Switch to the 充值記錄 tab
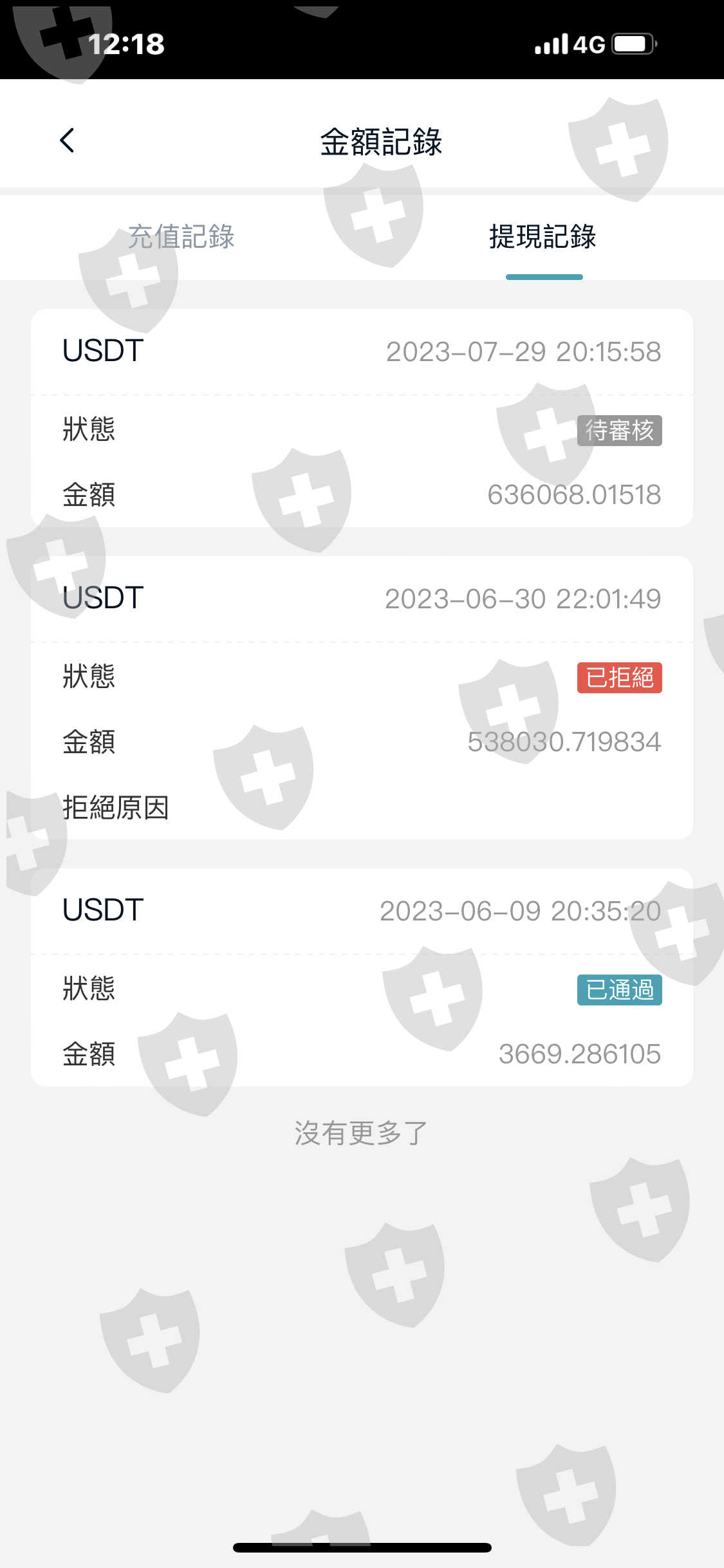Screen dimensions: 724x1568 tap(181, 237)
